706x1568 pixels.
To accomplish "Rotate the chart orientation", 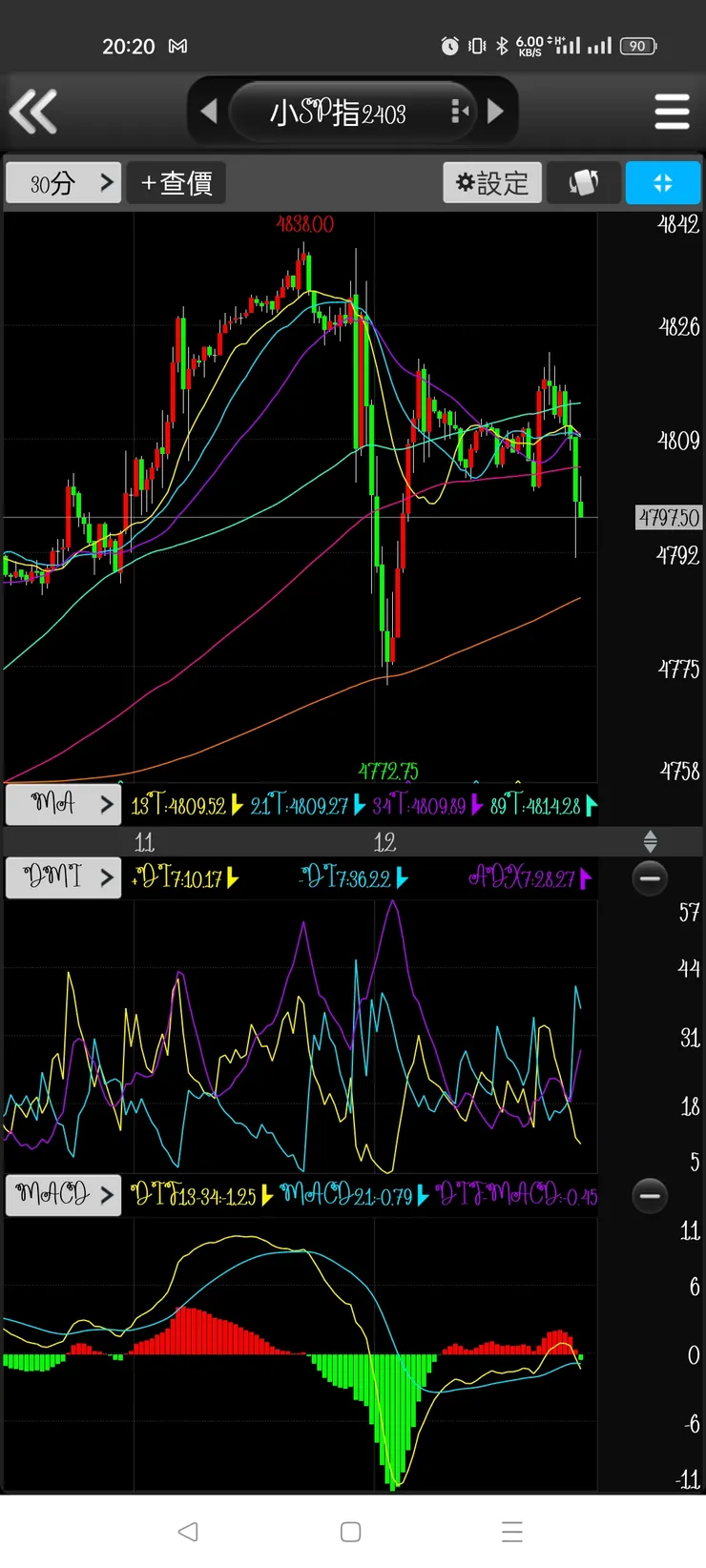I will coord(584,182).
